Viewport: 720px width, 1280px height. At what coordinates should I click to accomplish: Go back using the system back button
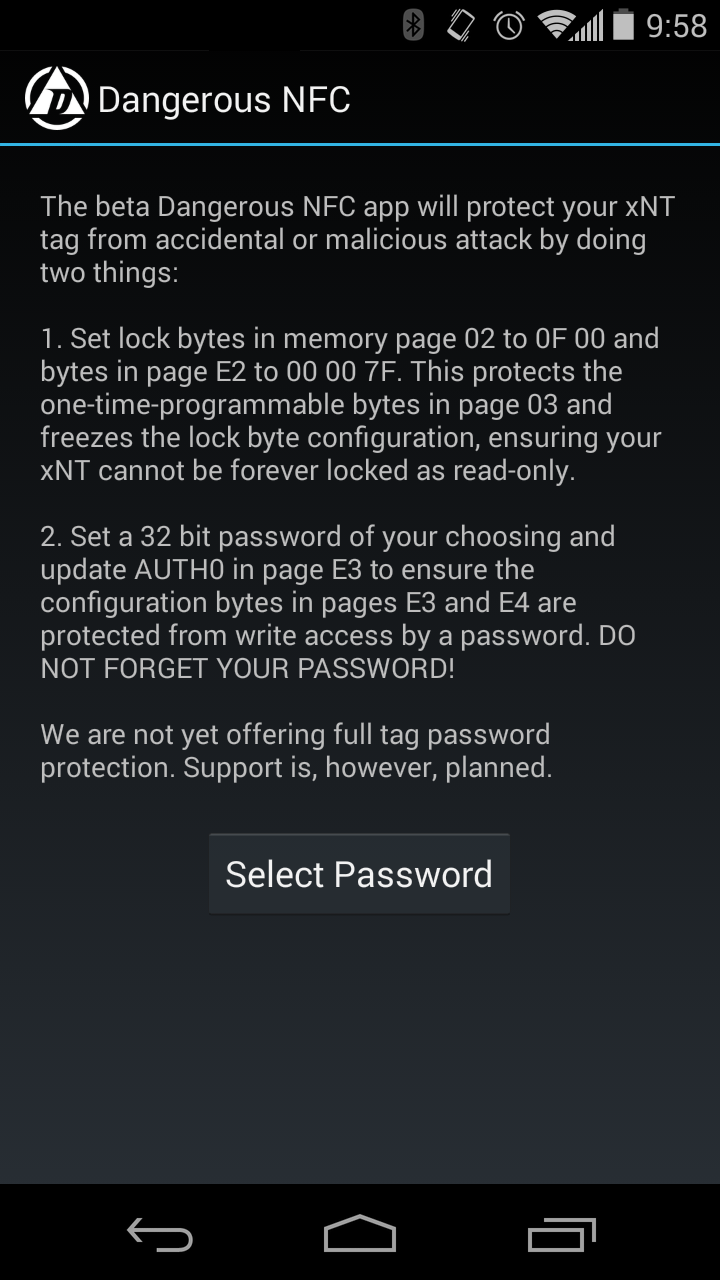click(x=160, y=1234)
